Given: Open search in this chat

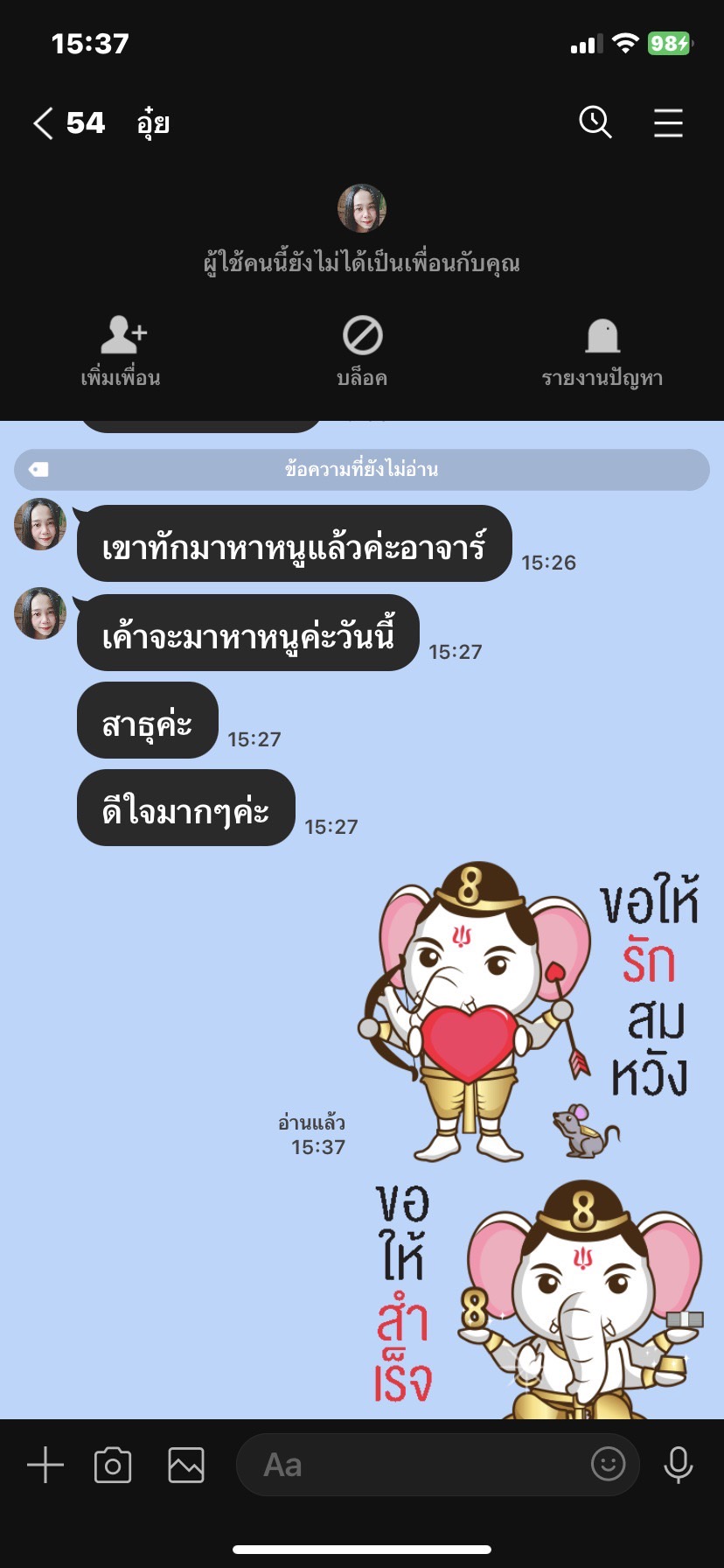Looking at the screenshot, I should pos(595,122).
